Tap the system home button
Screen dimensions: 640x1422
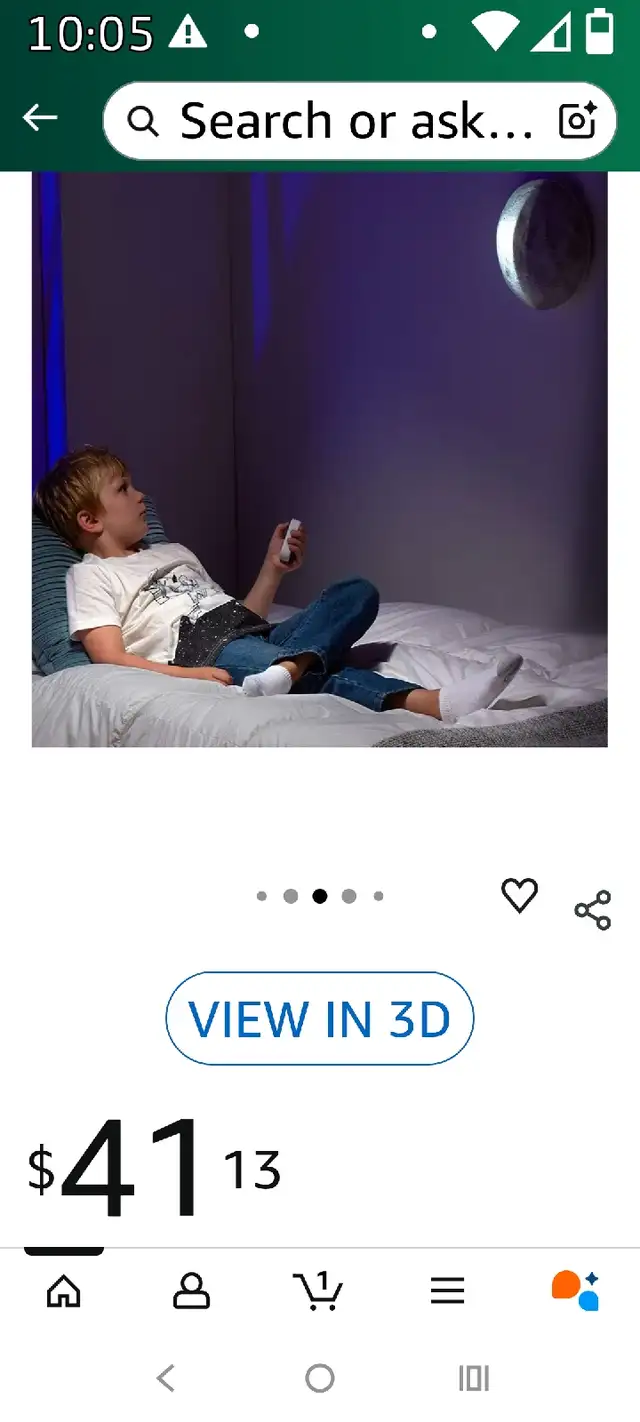click(319, 1379)
